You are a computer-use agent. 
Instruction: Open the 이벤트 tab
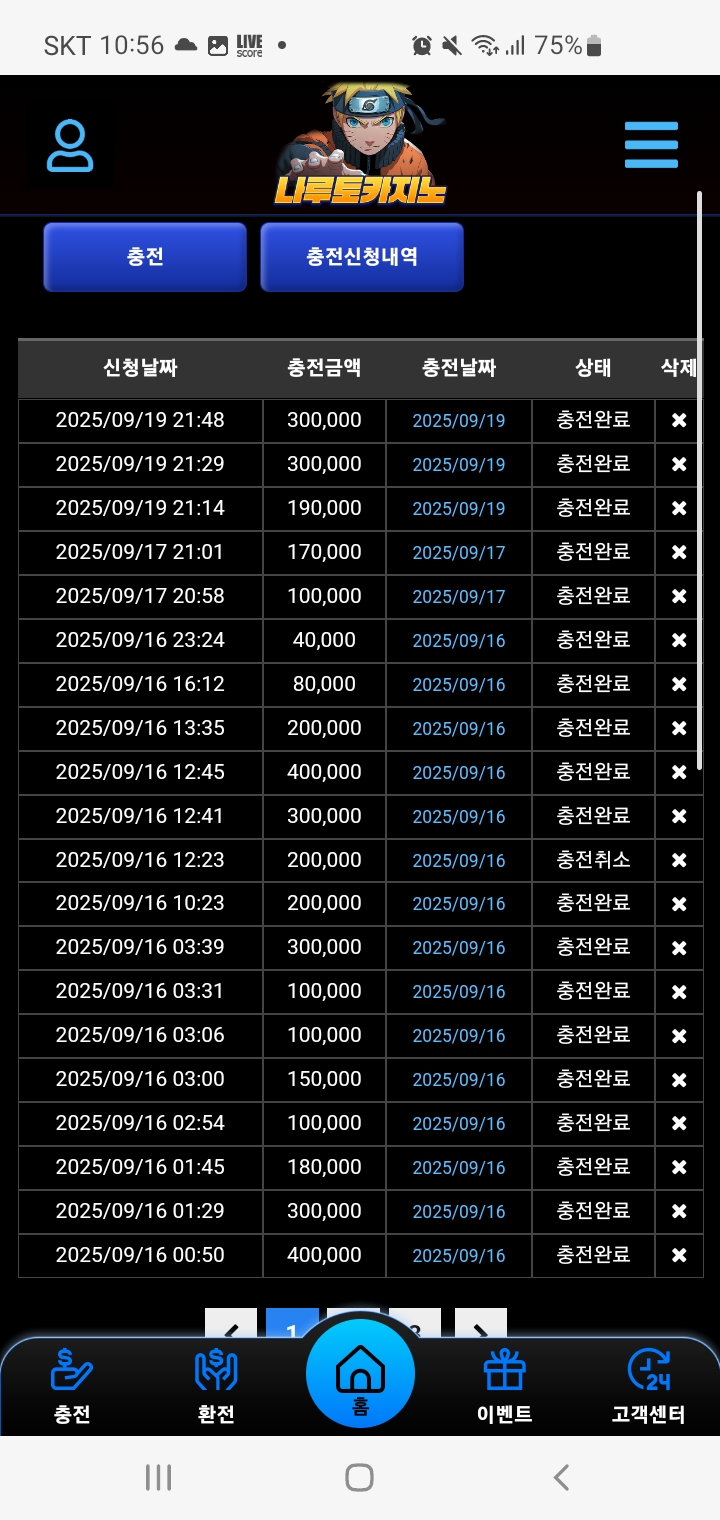(x=504, y=1386)
